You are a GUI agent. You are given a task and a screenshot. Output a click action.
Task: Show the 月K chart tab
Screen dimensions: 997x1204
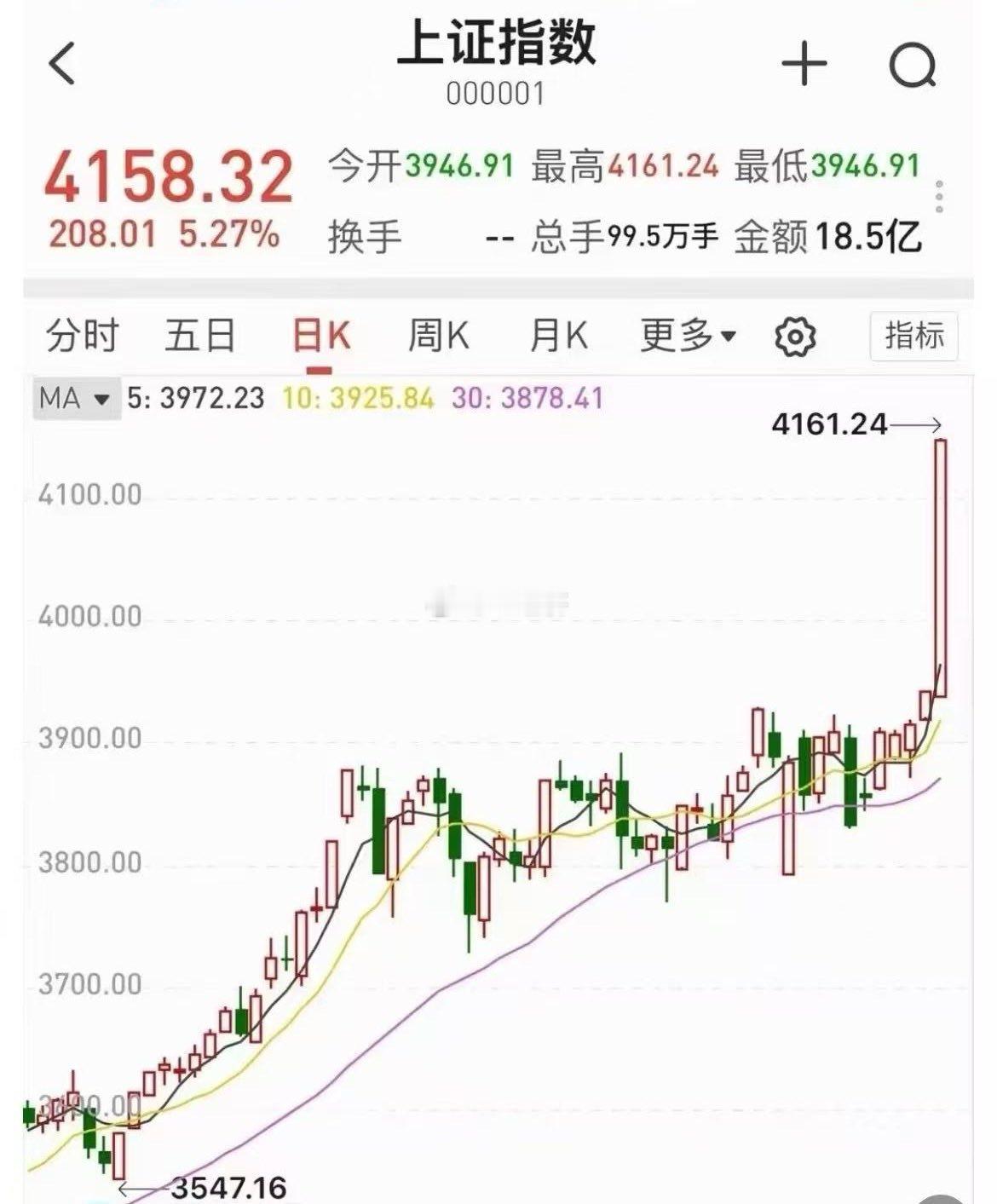click(x=558, y=335)
